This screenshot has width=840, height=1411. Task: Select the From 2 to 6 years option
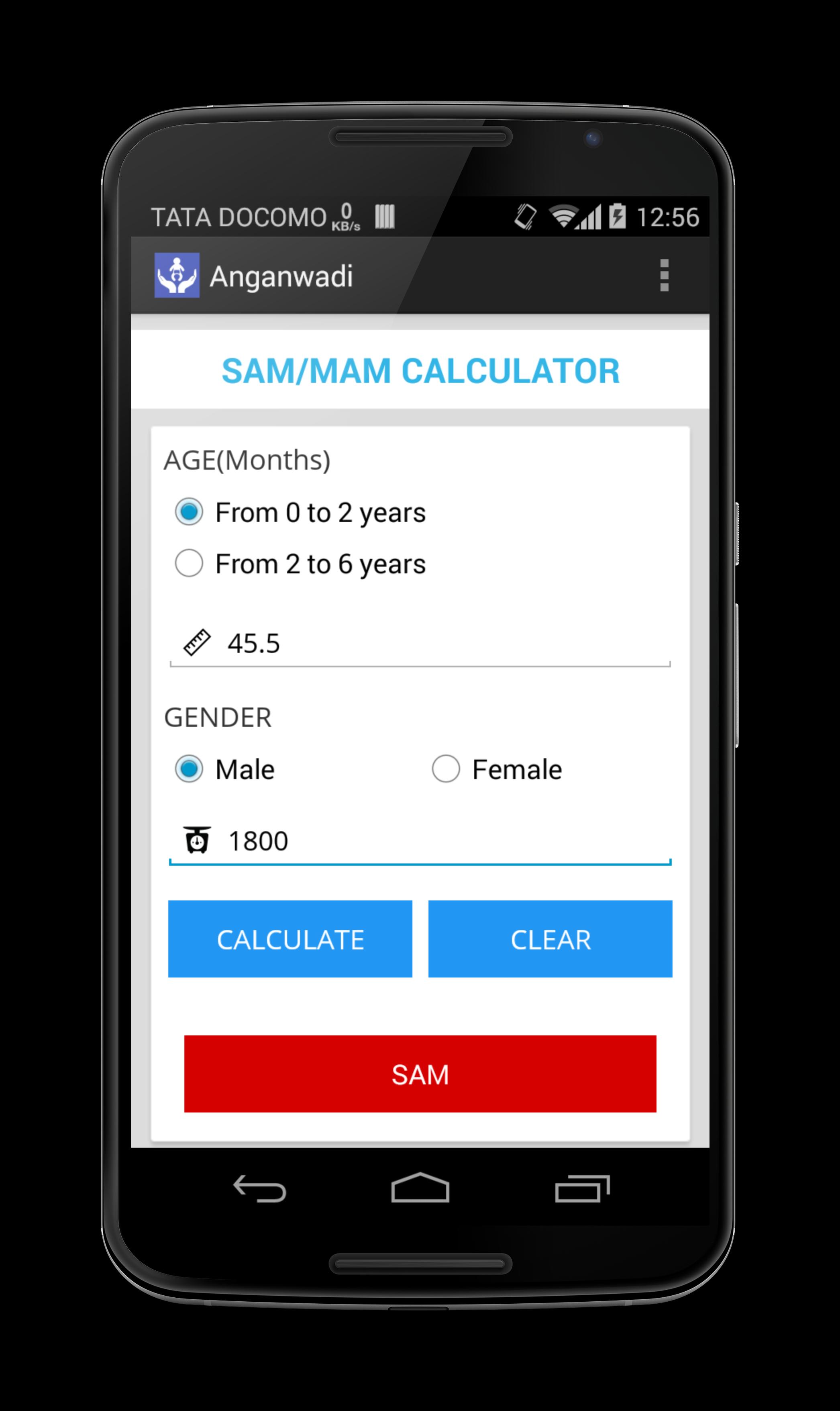(x=189, y=563)
